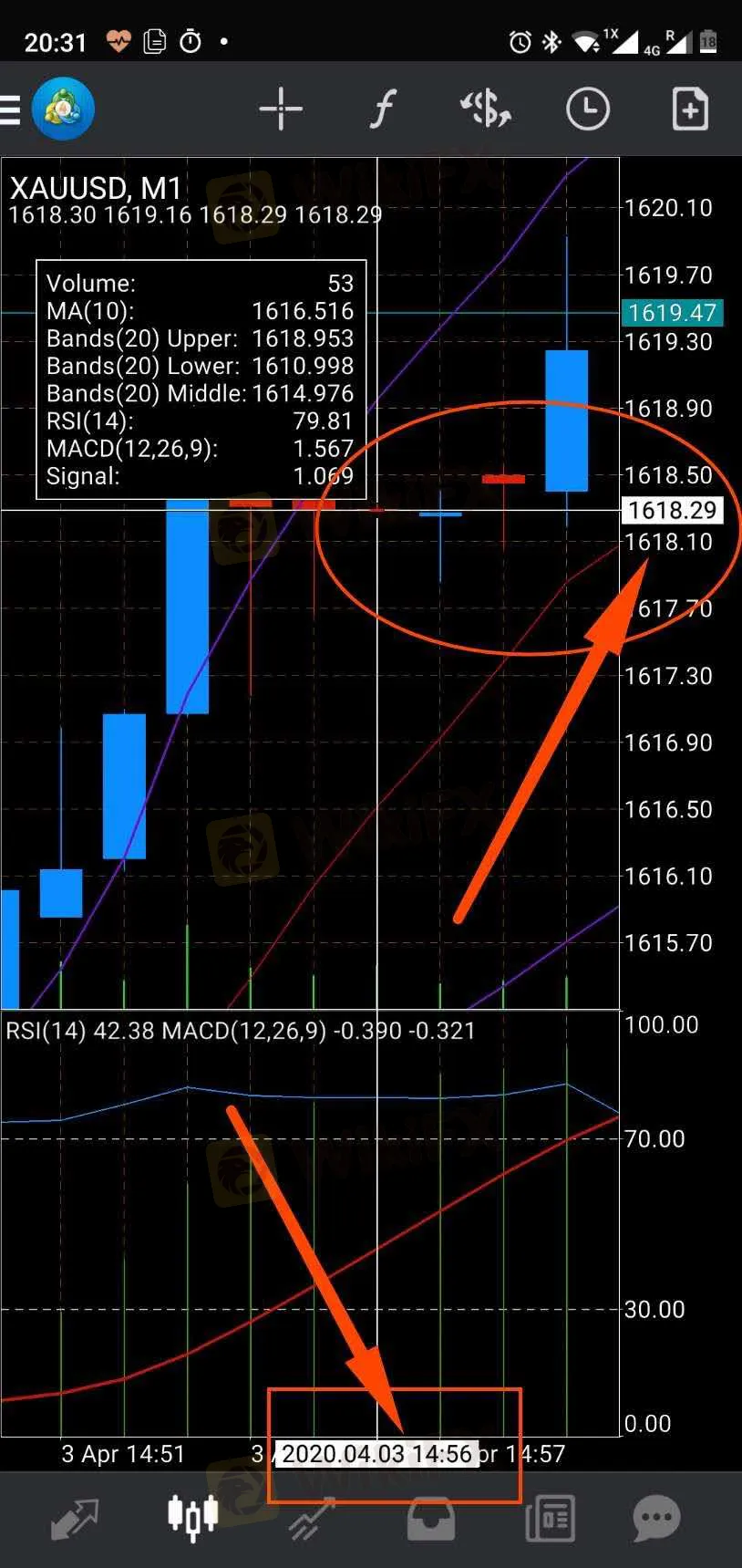Open the History inbox tab
This screenshot has width=742, height=1568.
point(430,1519)
